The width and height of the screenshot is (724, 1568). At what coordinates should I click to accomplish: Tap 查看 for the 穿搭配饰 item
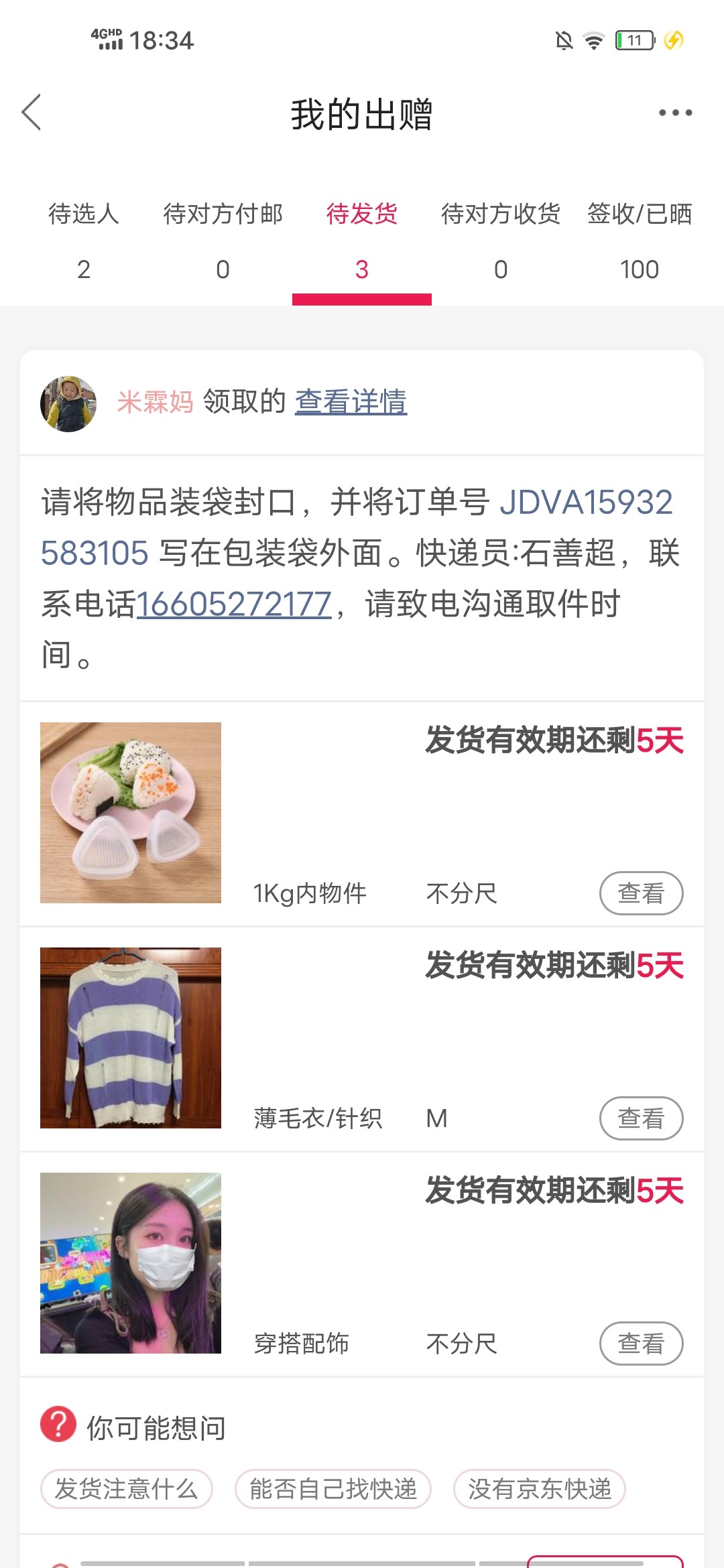point(641,1344)
